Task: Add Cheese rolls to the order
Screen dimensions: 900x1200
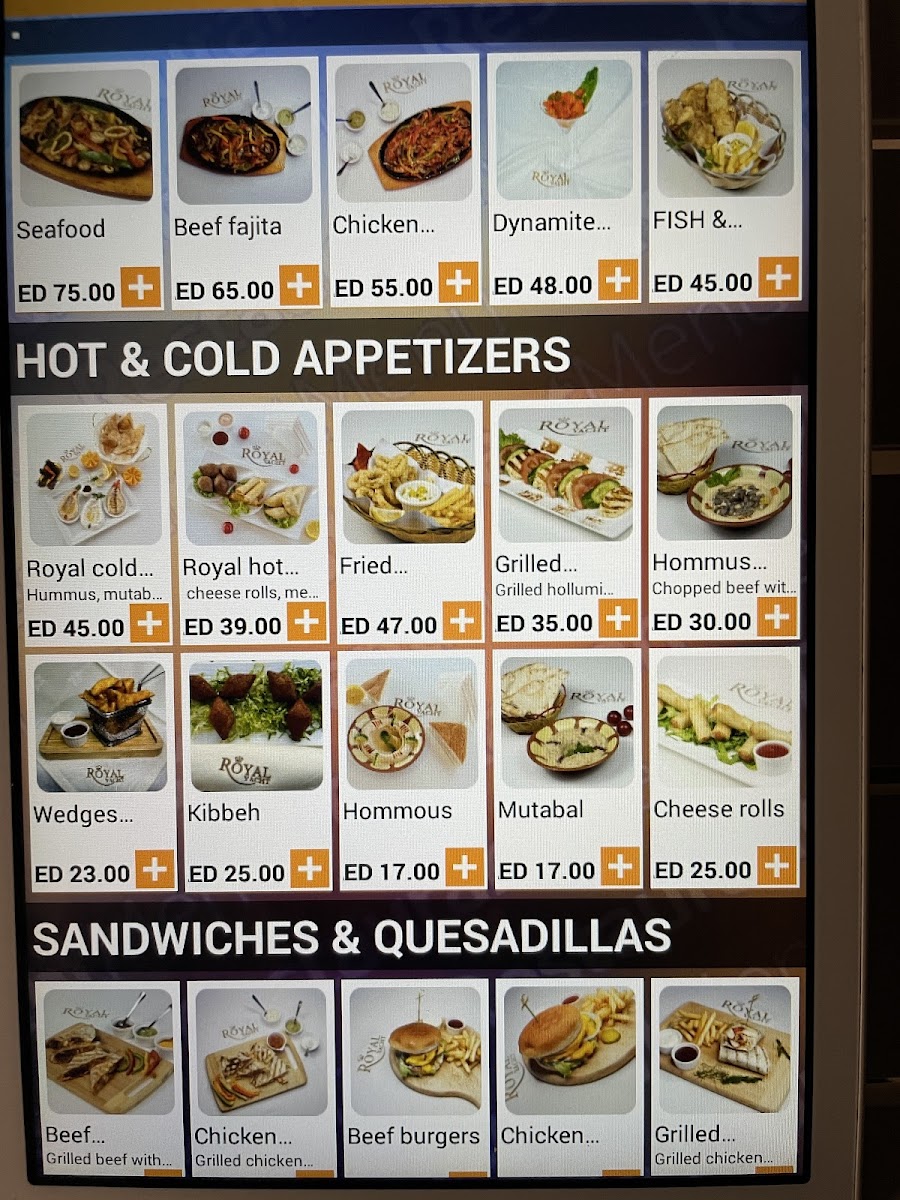Action: 776,866
